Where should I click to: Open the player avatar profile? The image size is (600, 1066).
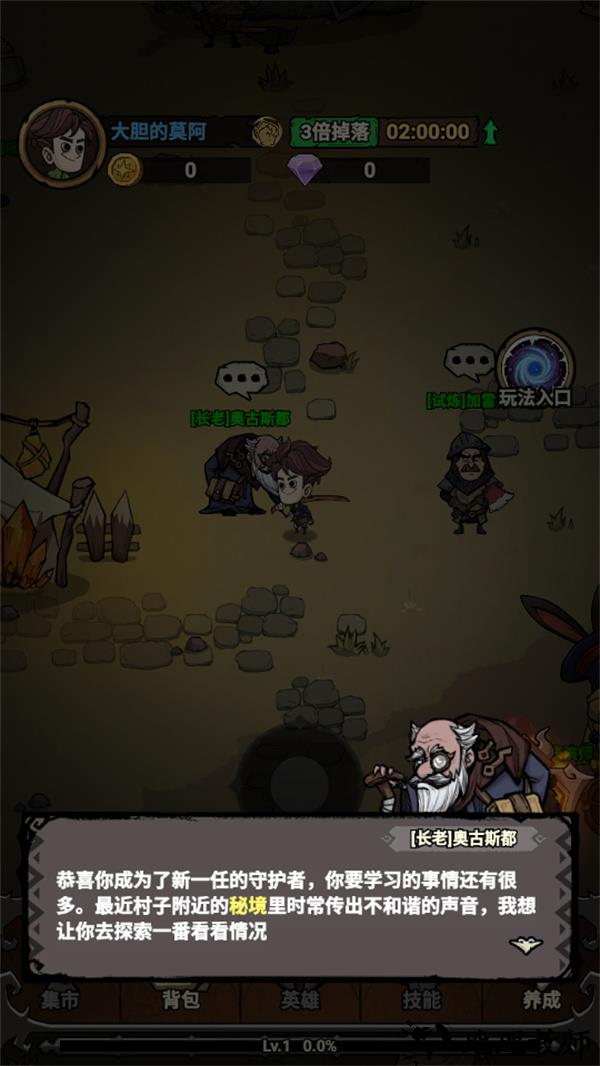click(x=61, y=143)
